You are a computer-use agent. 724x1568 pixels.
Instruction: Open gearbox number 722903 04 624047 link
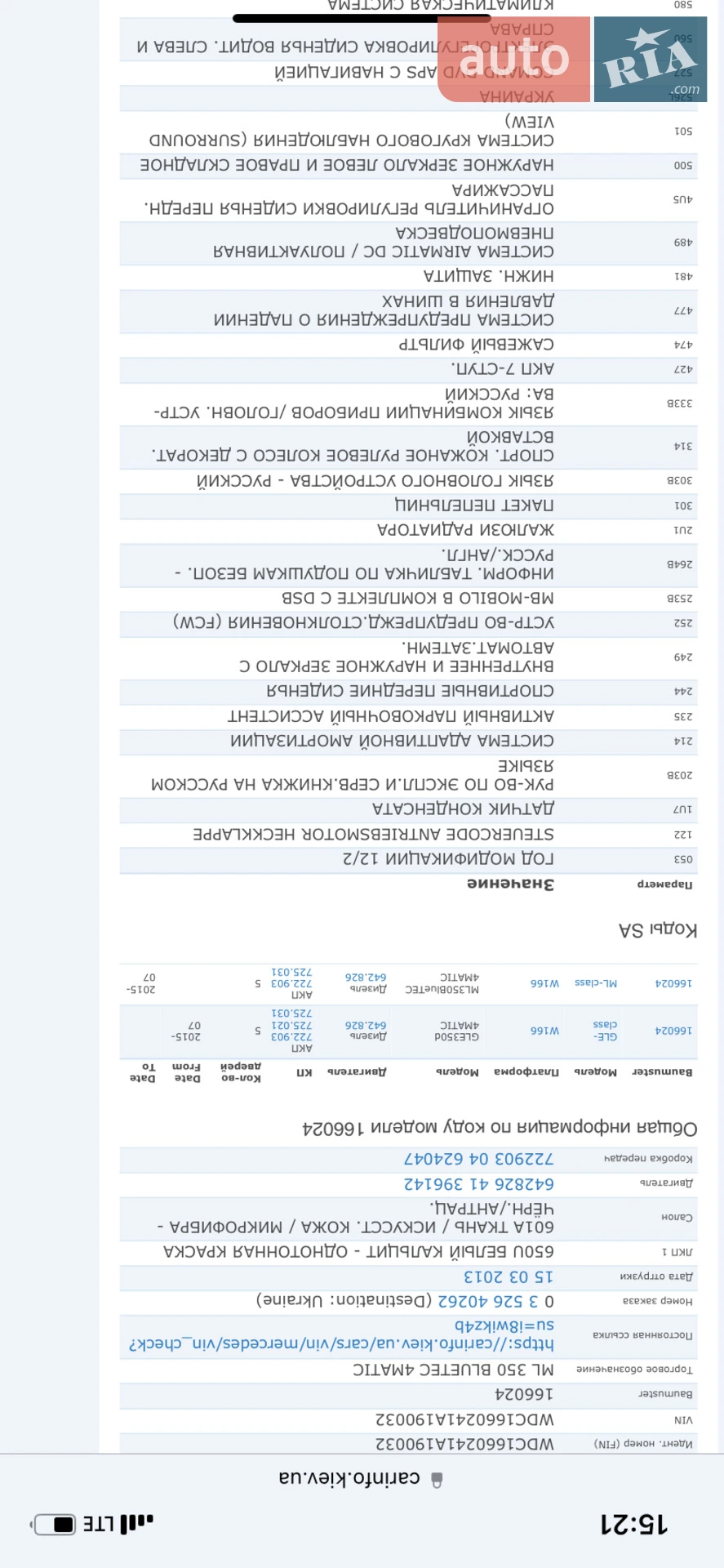coord(479,1159)
